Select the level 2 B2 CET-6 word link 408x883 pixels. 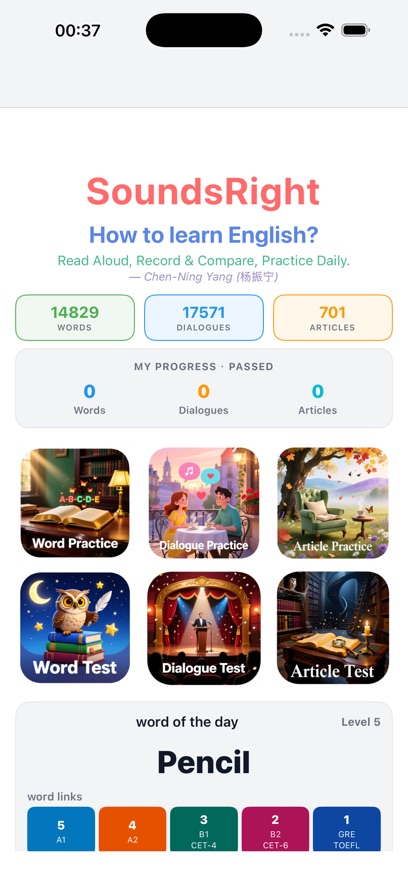(275, 829)
